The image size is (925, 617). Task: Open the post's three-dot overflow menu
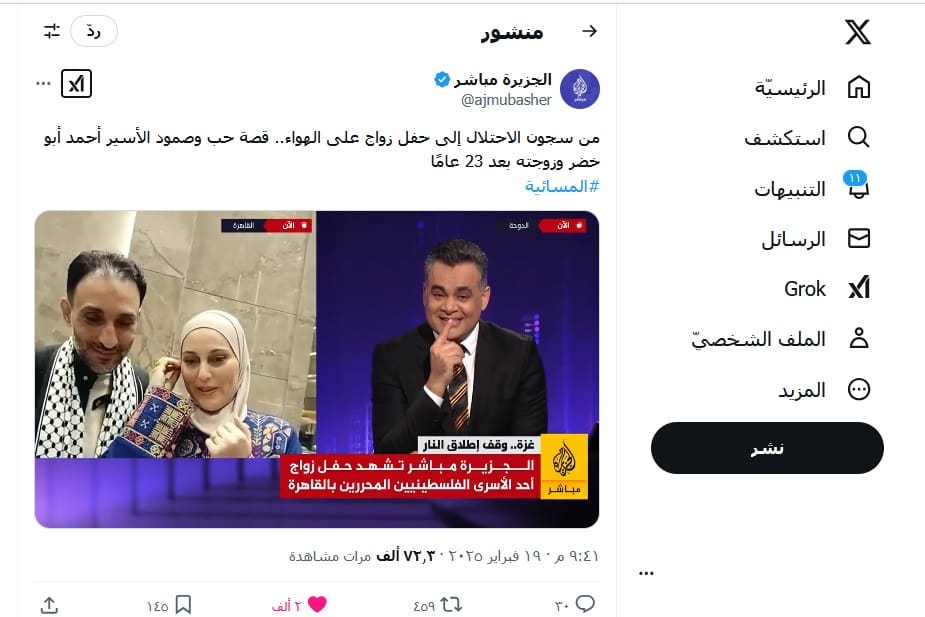coord(42,84)
